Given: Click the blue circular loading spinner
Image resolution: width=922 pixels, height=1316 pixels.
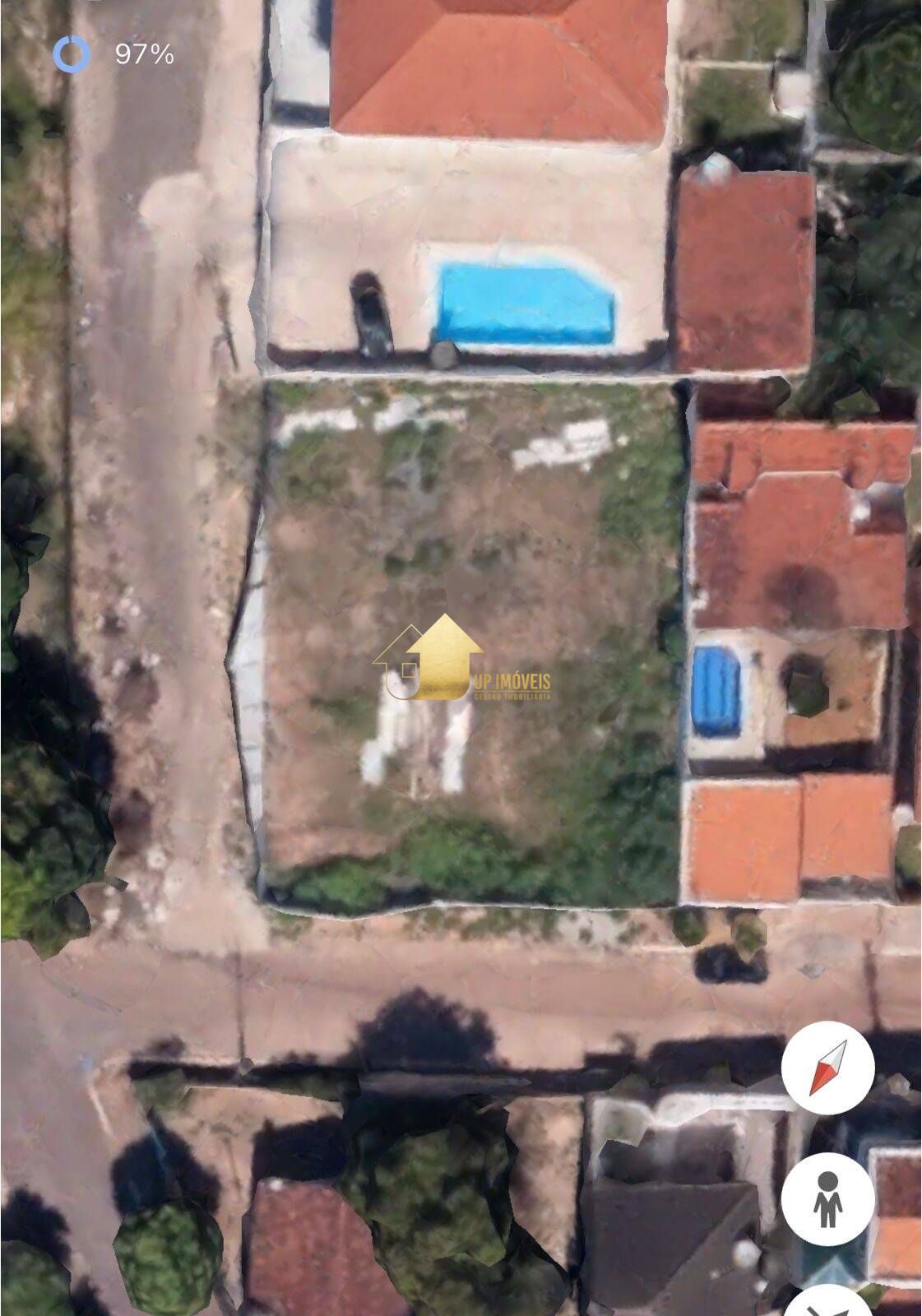Looking at the screenshot, I should pos(70,54).
